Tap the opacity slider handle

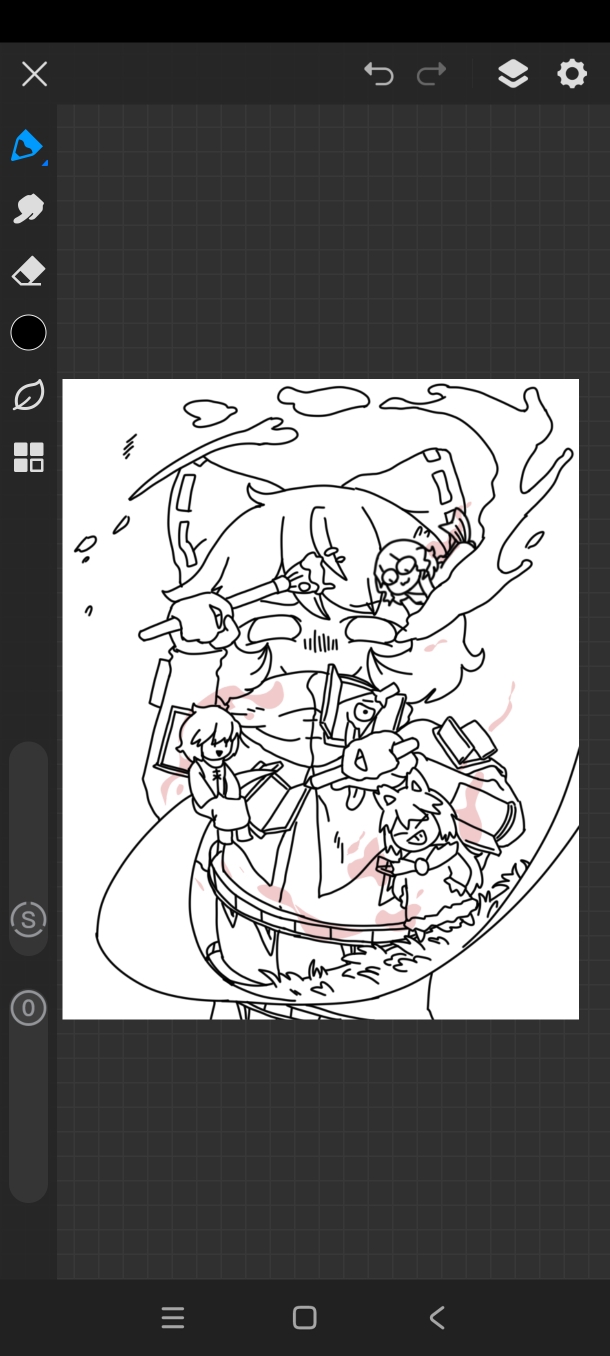pos(28,1008)
